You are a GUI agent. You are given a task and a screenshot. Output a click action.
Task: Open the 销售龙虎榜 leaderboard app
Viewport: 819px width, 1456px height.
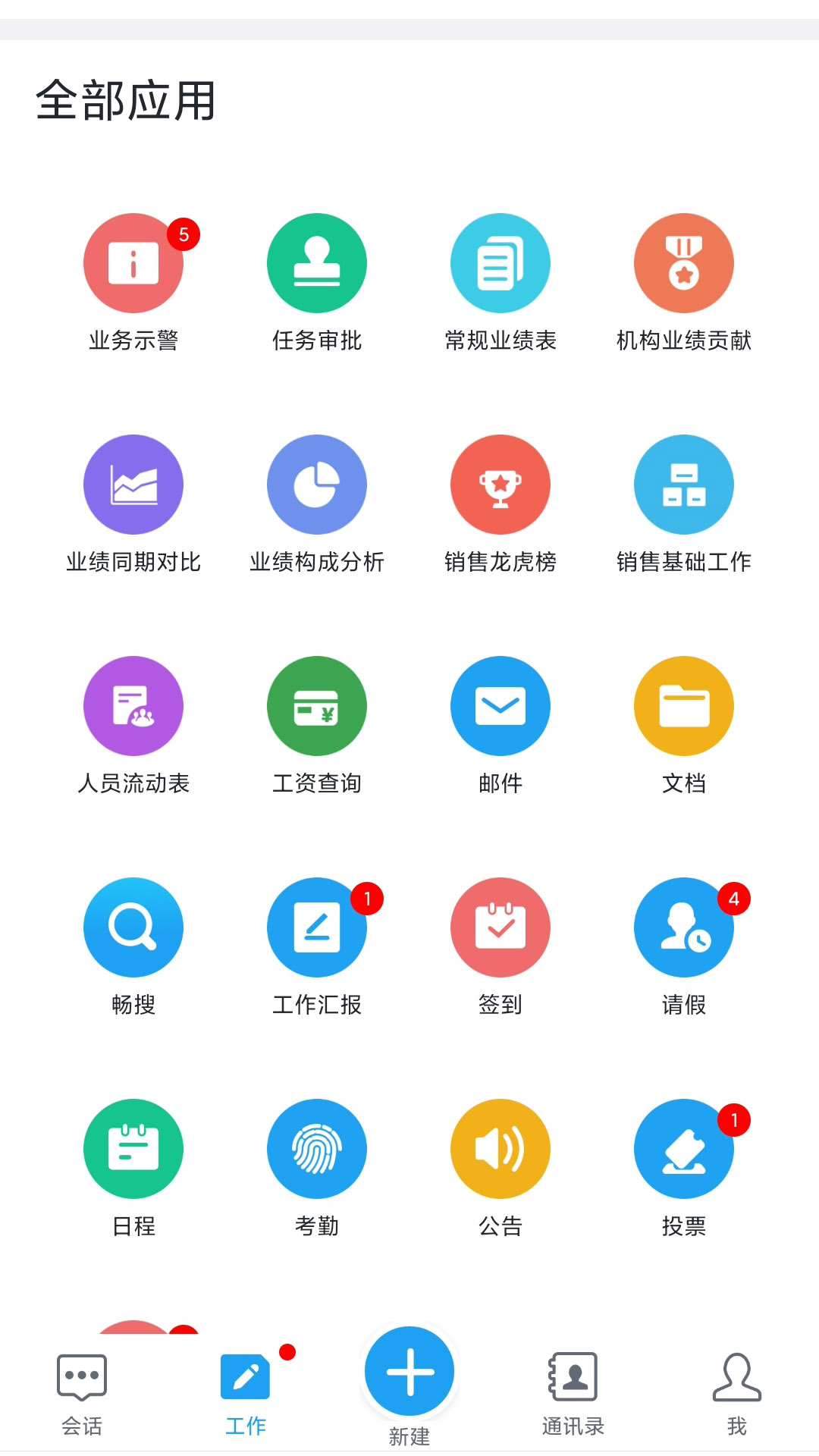click(500, 485)
